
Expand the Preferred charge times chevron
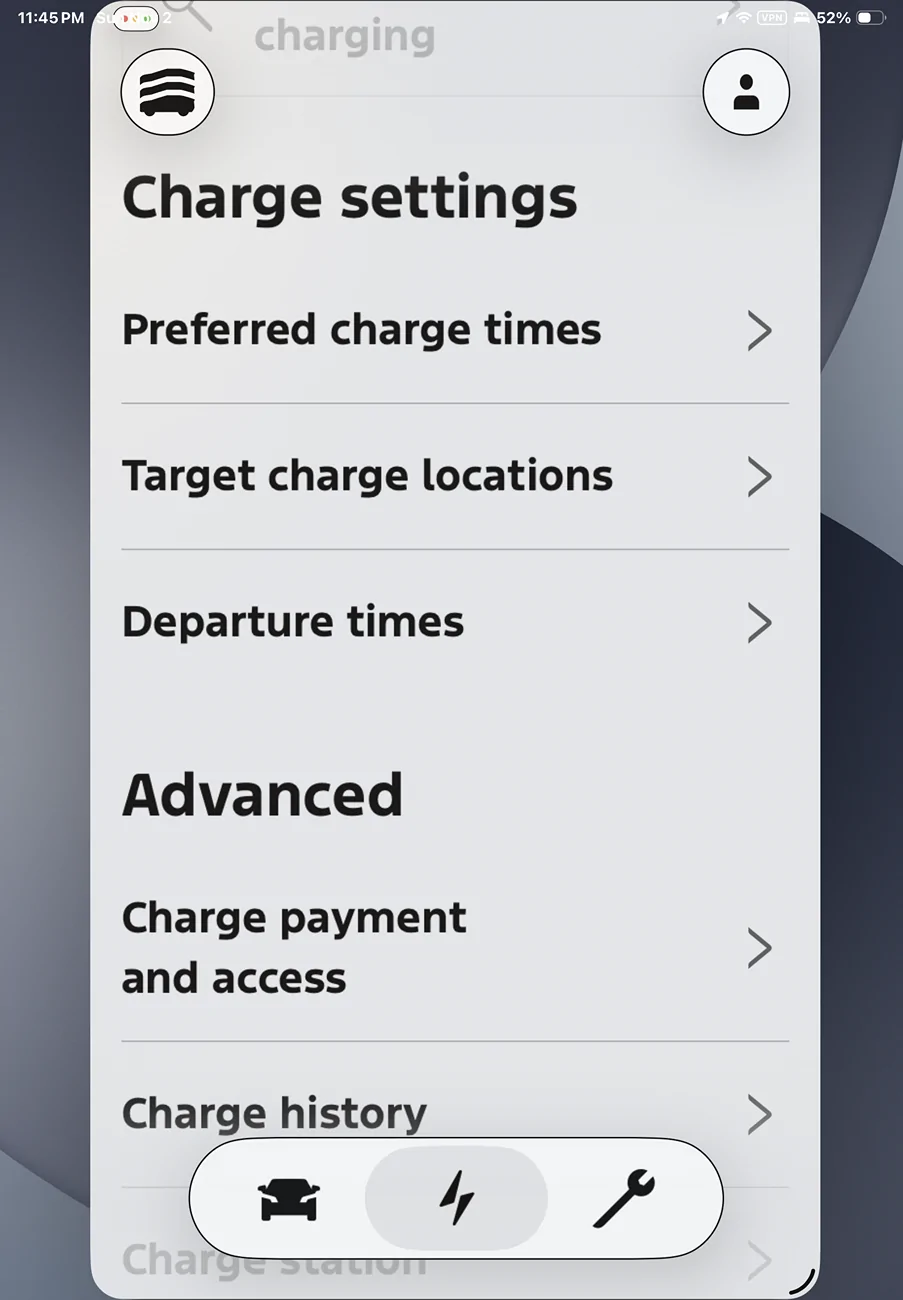tap(759, 331)
